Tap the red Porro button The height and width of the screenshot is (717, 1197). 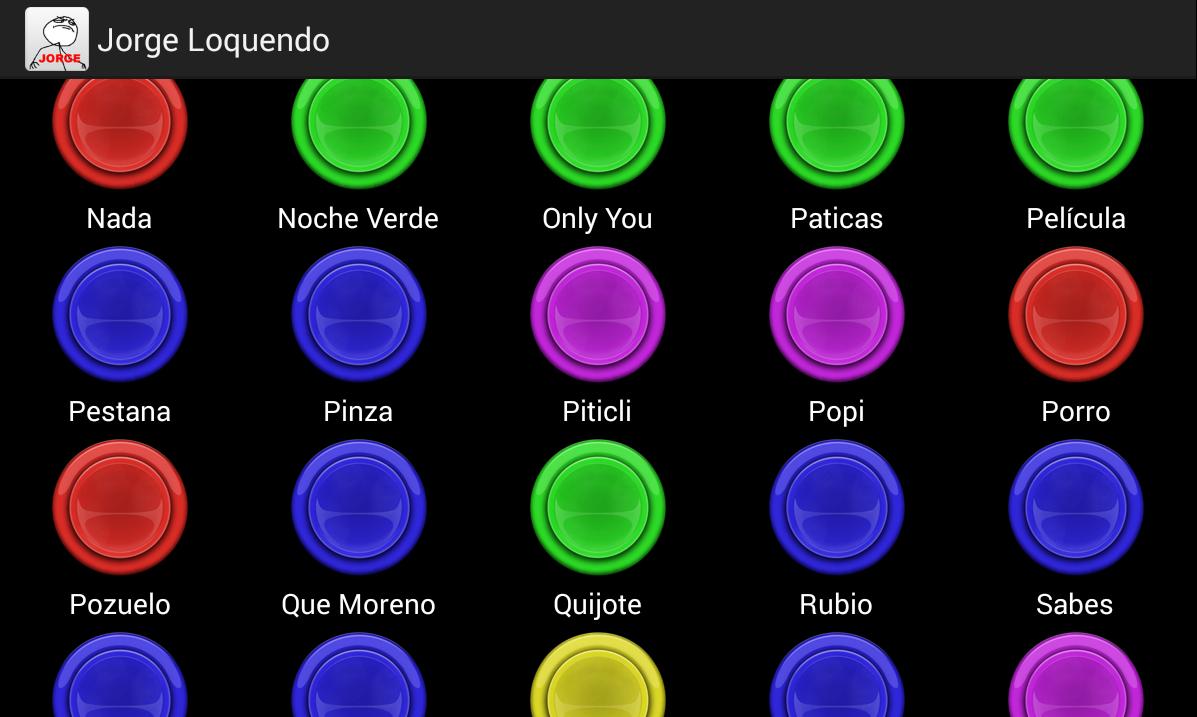click(x=1076, y=314)
